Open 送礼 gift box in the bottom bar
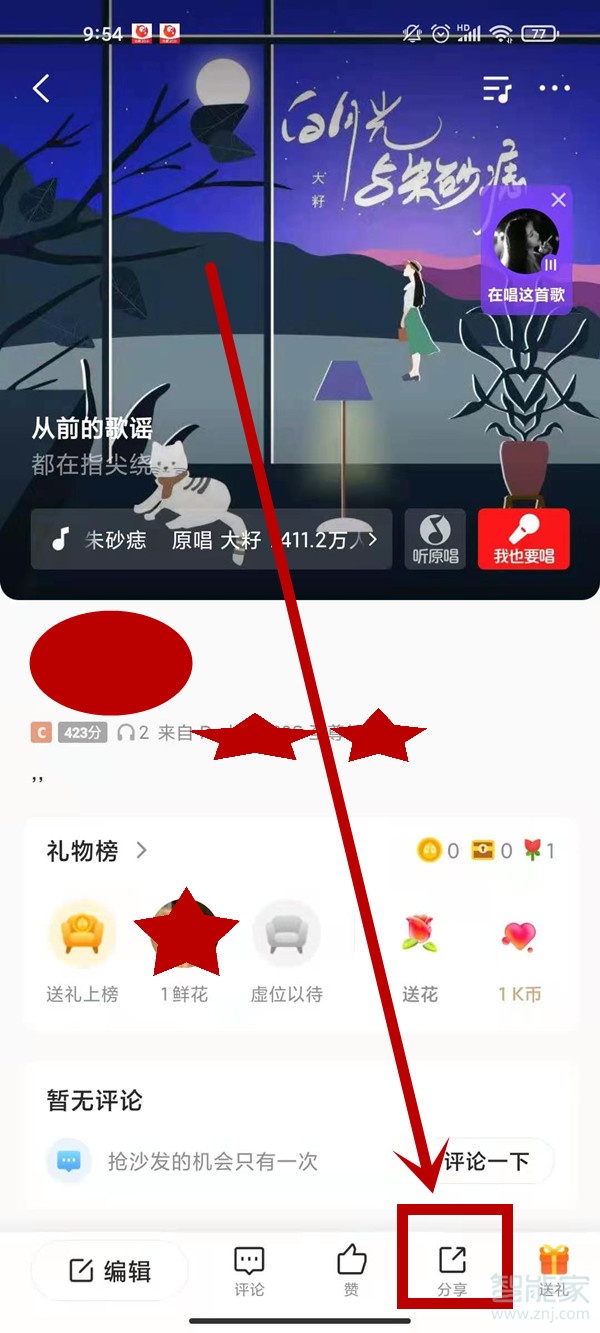Screen dimensions: 600x1333 pos(552,1271)
